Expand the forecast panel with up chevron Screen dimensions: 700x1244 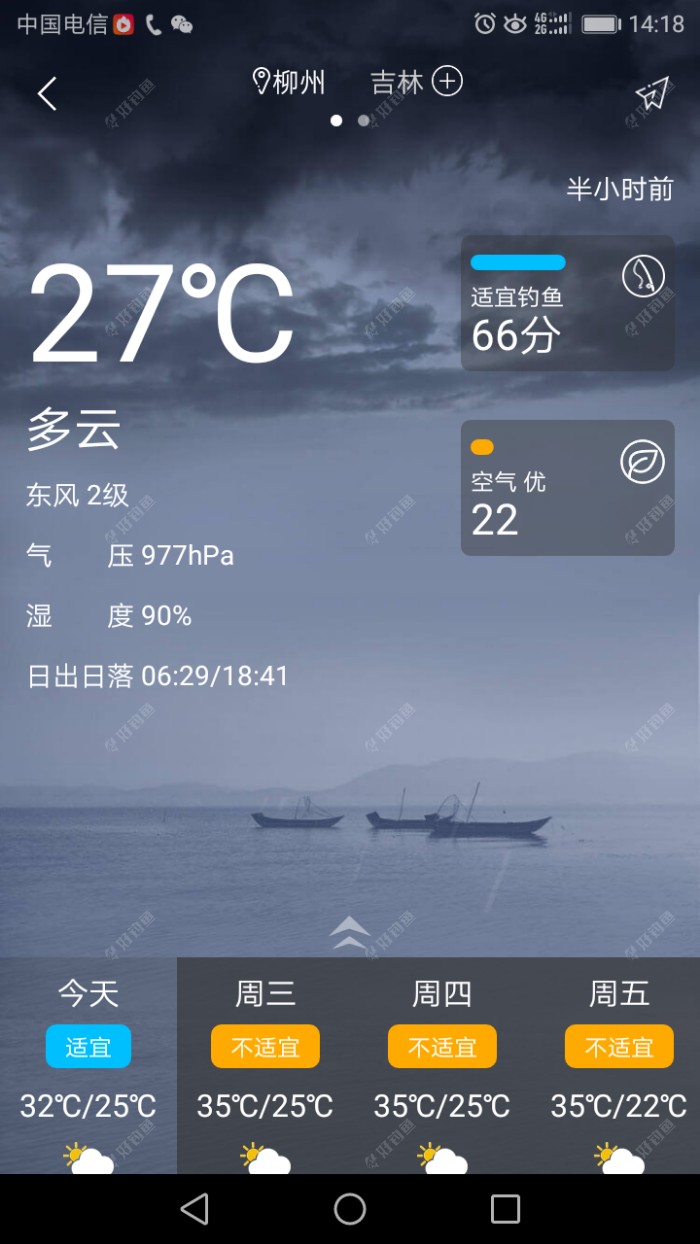tap(350, 932)
